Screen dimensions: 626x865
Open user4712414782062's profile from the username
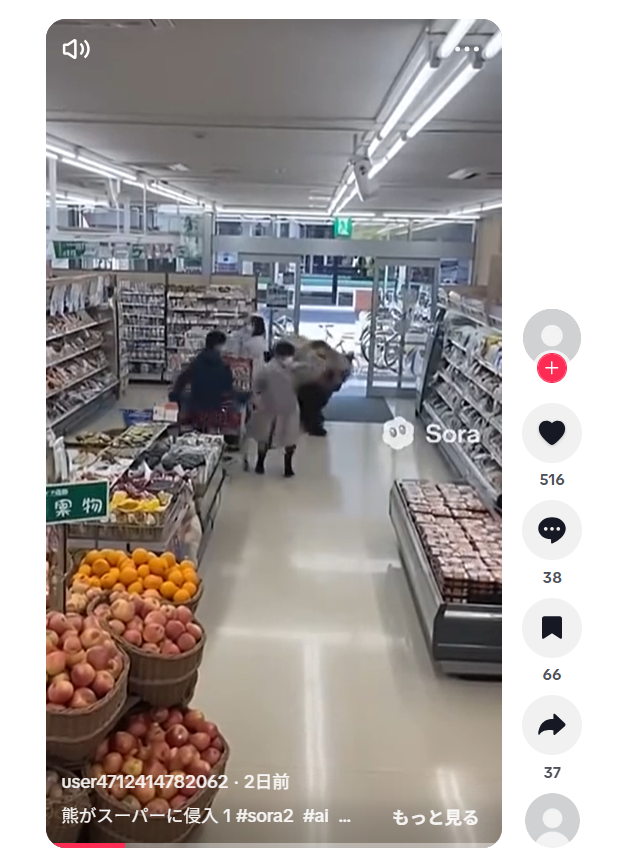(x=144, y=781)
